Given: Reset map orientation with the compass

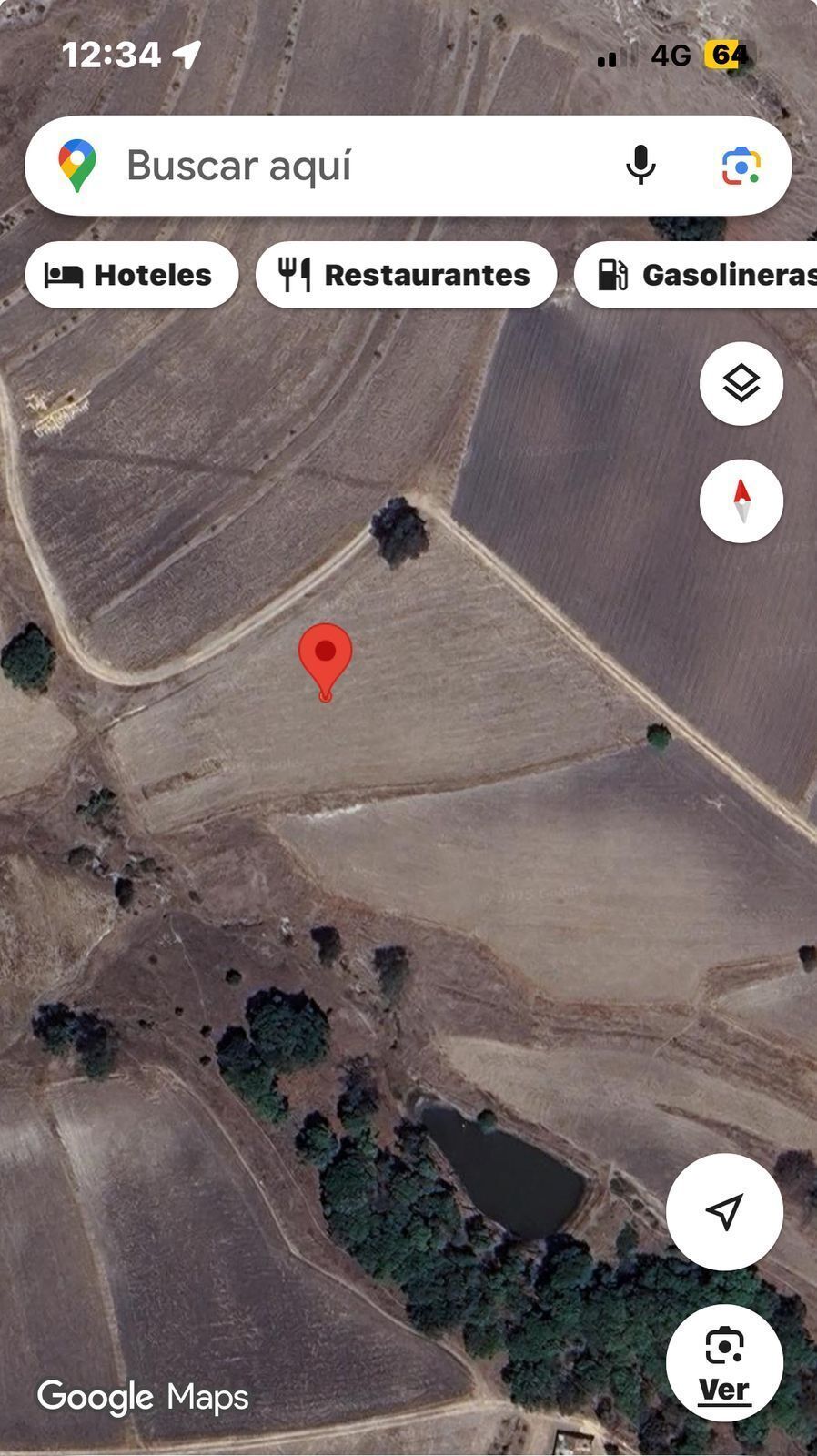Looking at the screenshot, I should tap(741, 501).
